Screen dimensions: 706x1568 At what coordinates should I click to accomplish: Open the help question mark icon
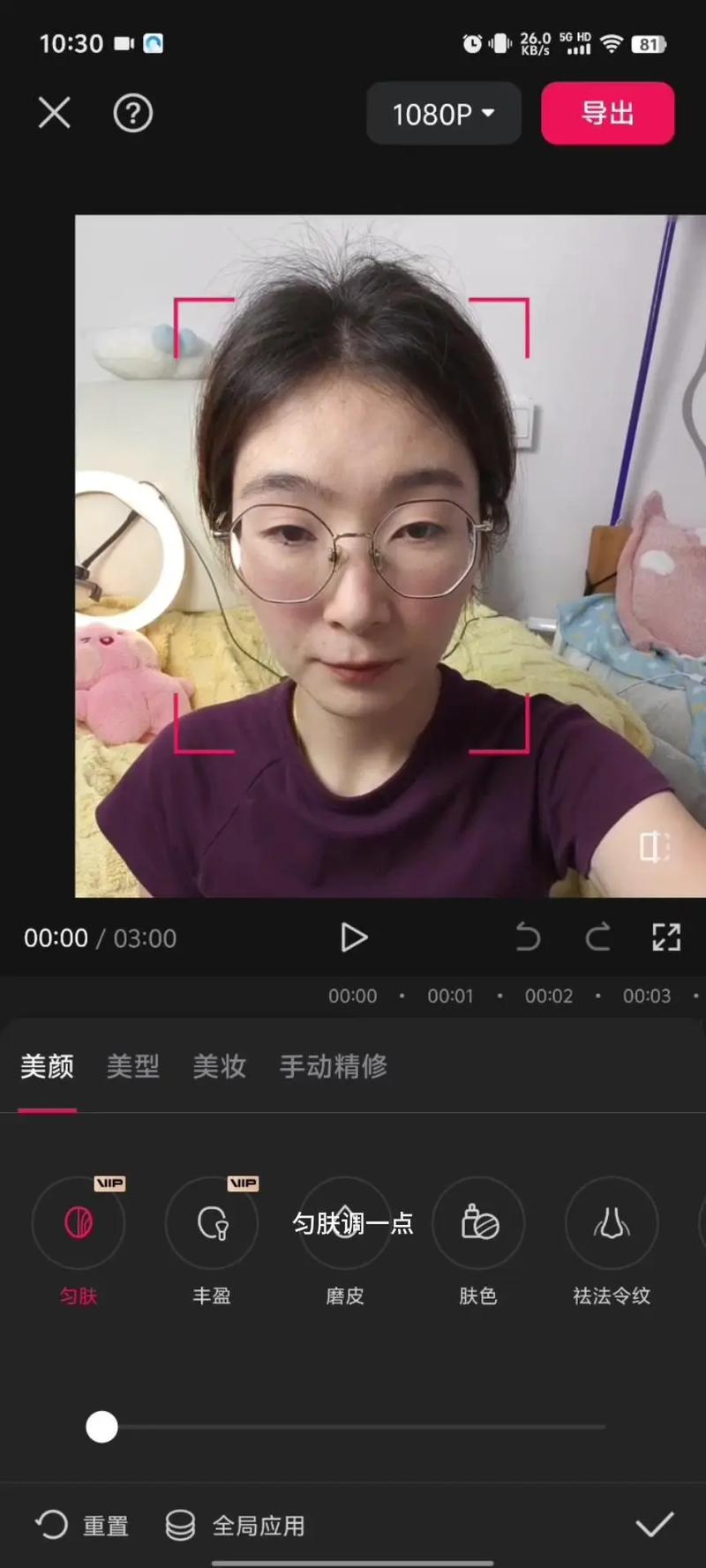point(131,113)
